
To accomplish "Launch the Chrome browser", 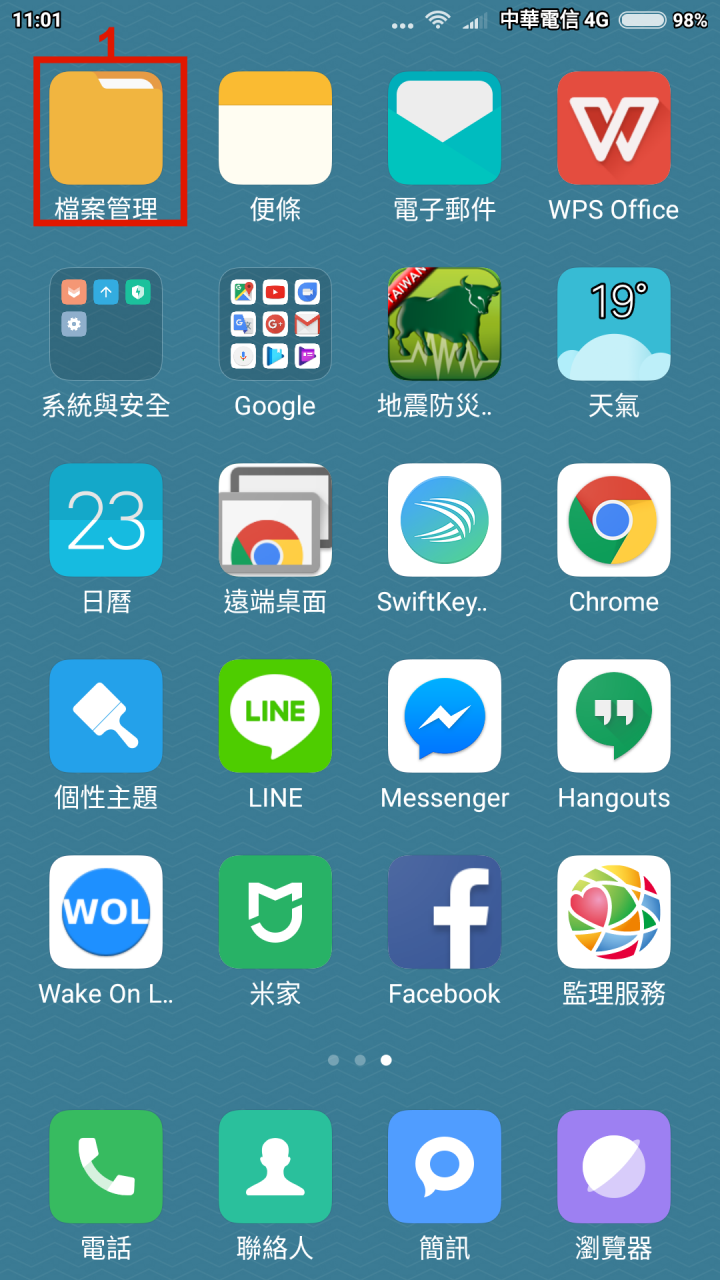I will click(613, 520).
